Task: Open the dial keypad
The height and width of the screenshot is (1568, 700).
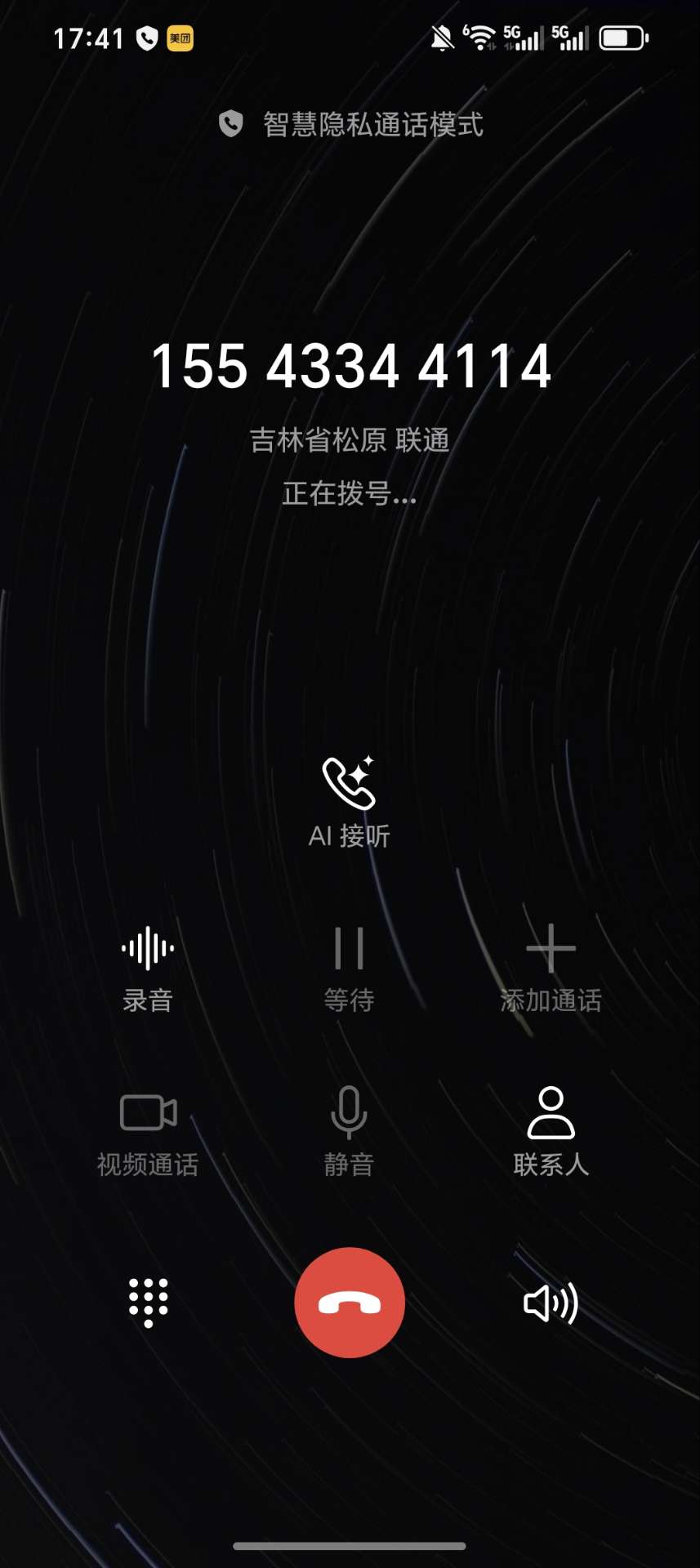Action: click(x=149, y=1303)
